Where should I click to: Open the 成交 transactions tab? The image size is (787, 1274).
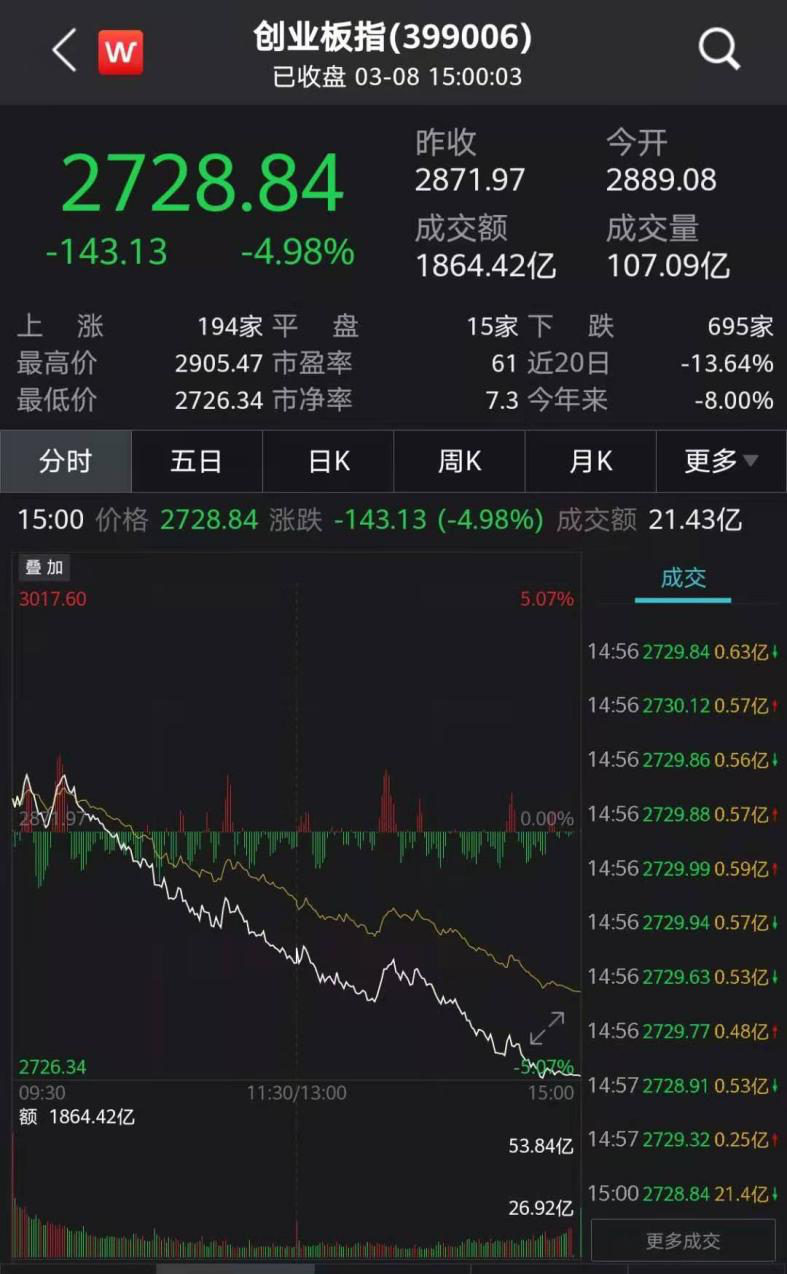point(683,578)
